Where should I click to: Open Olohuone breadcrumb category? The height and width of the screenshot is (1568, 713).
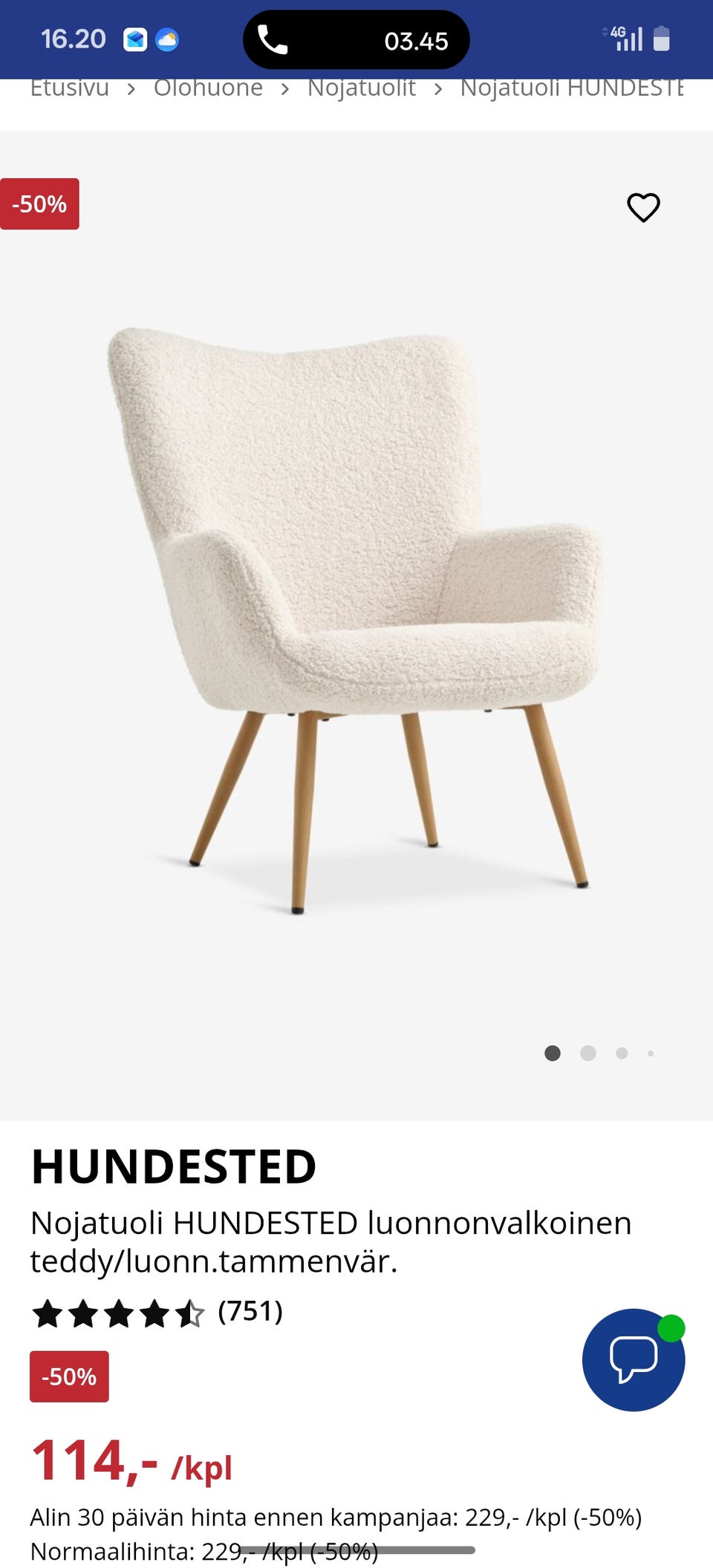point(208,88)
